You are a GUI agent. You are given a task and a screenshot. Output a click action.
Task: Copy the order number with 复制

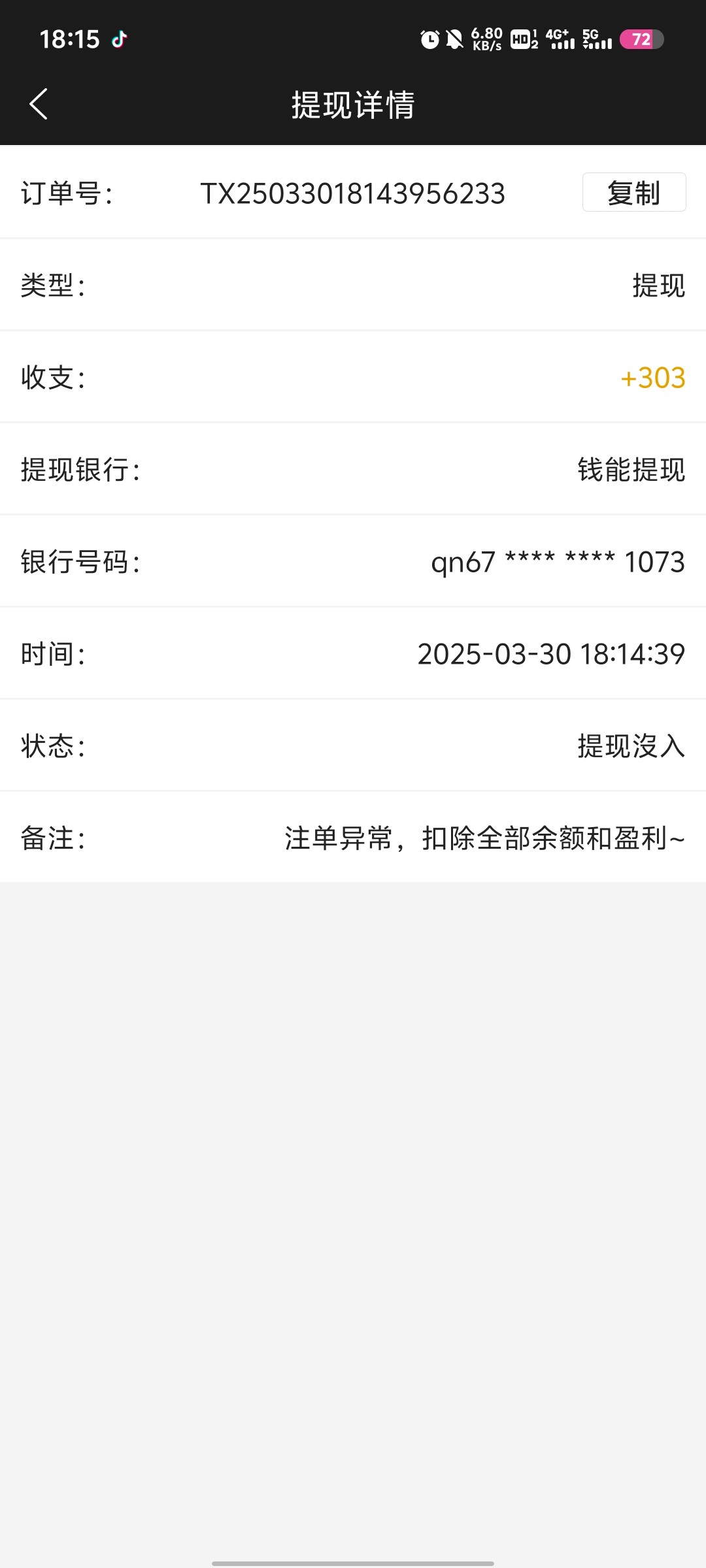(x=633, y=193)
